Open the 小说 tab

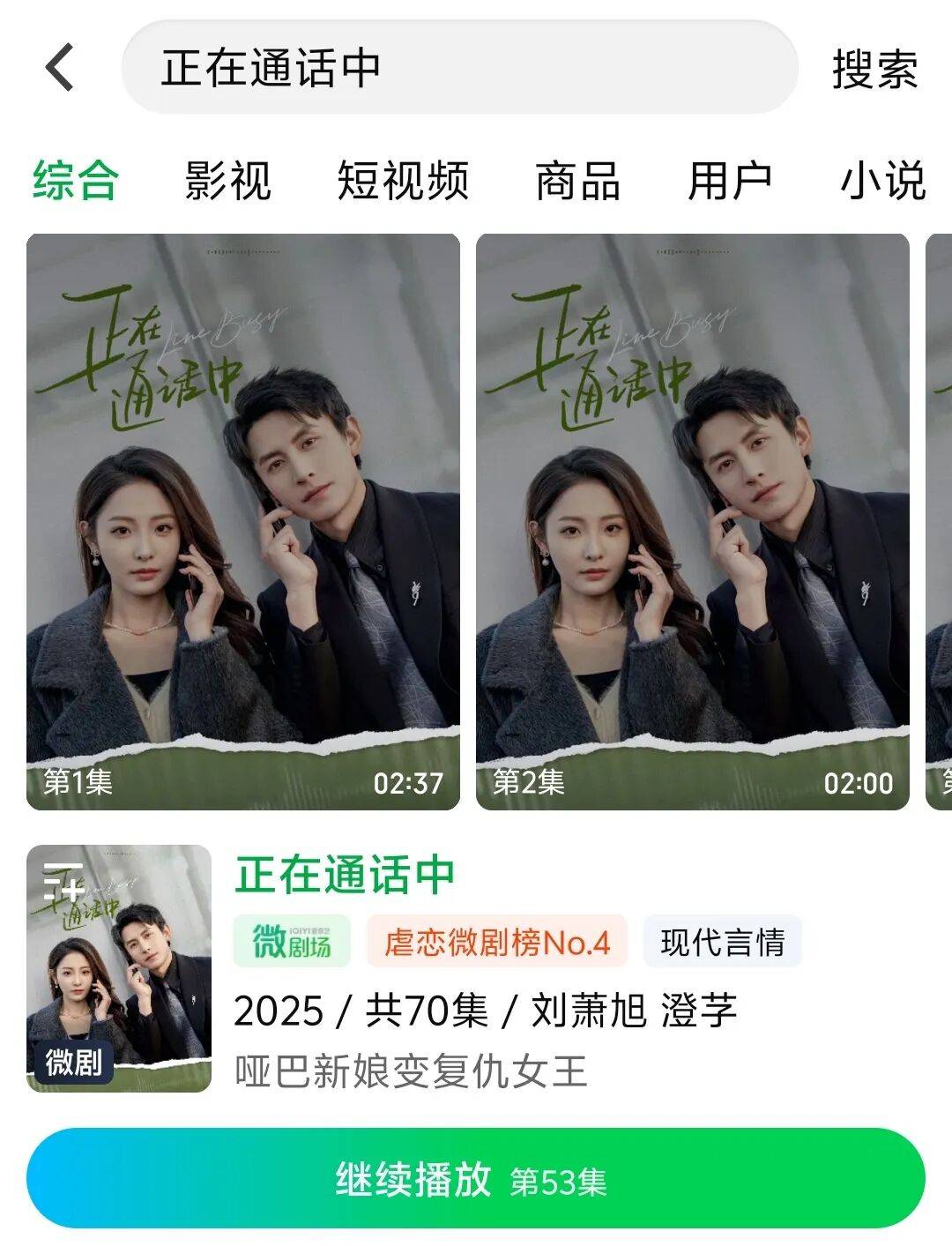pyautogui.click(x=883, y=180)
